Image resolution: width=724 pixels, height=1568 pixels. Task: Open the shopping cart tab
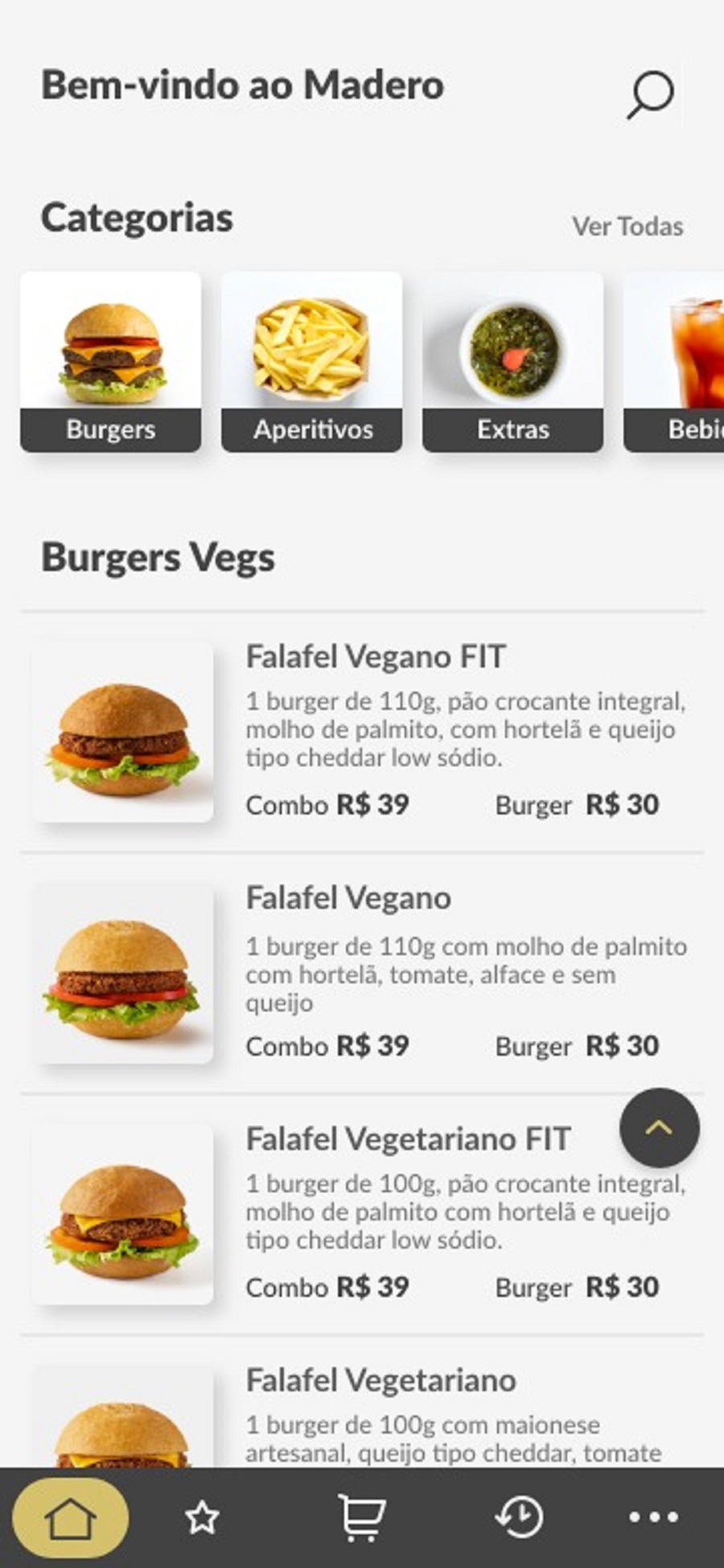click(361, 1518)
